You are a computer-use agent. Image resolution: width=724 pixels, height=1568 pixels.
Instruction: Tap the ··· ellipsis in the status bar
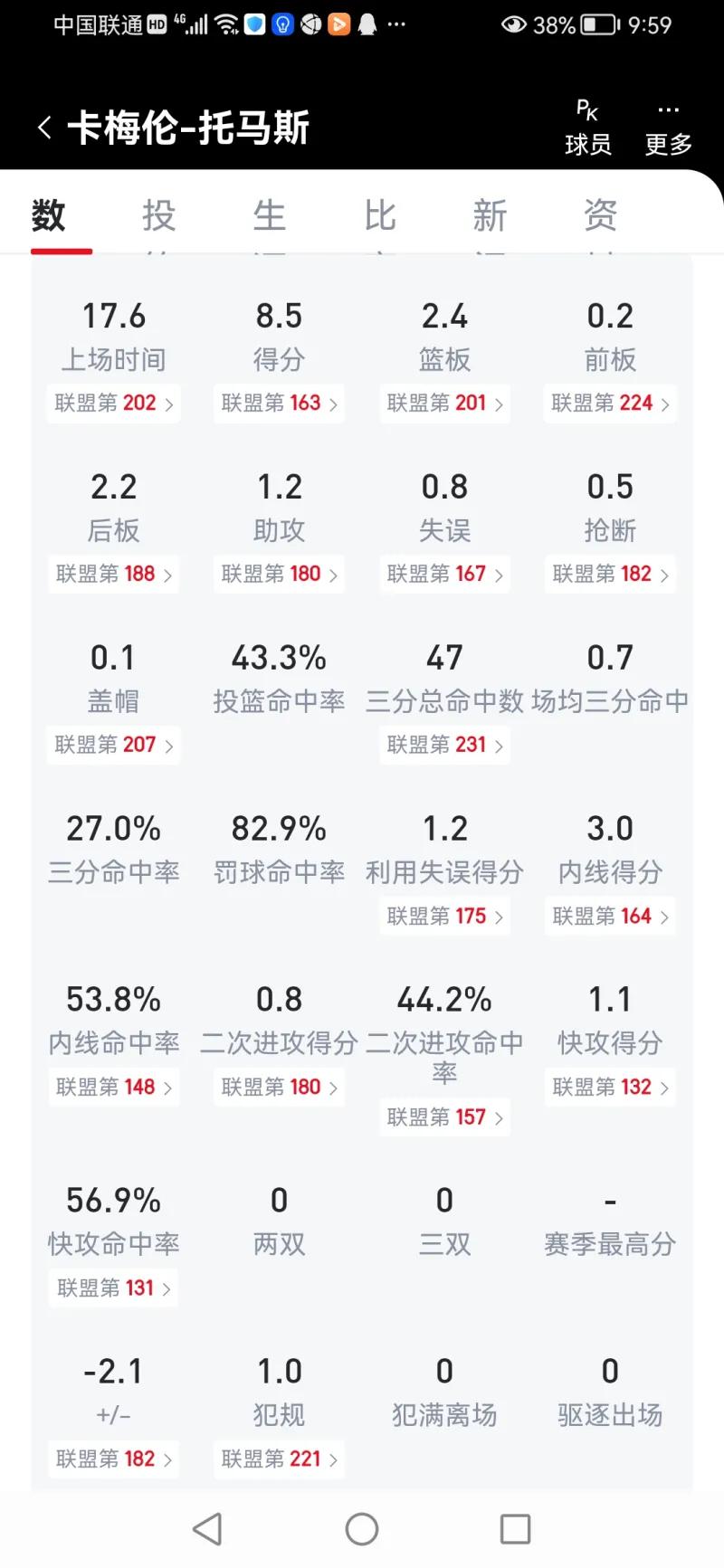coord(395,24)
